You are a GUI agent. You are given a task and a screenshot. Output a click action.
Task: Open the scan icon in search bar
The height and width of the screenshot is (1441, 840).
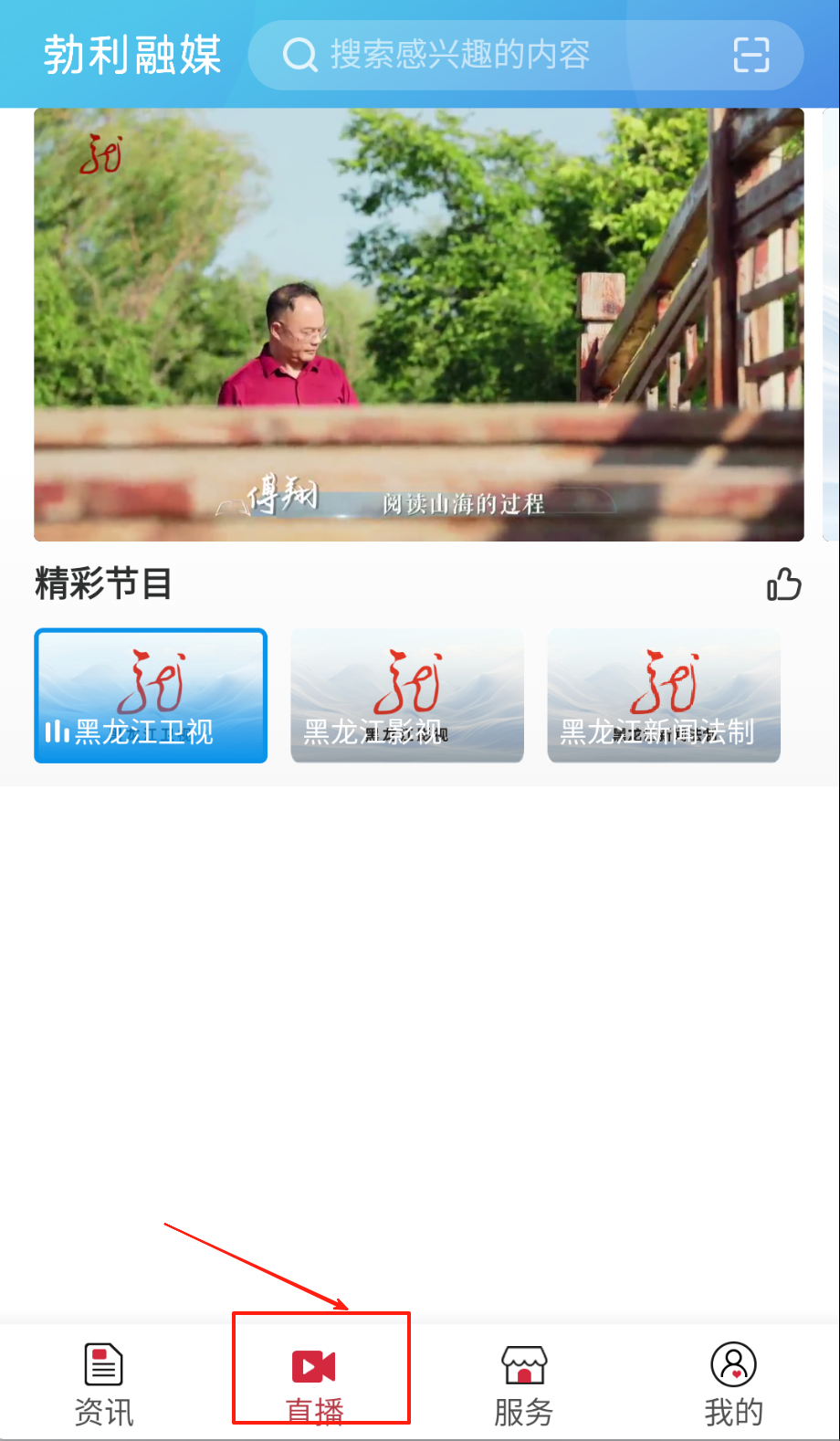pyautogui.click(x=751, y=55)
